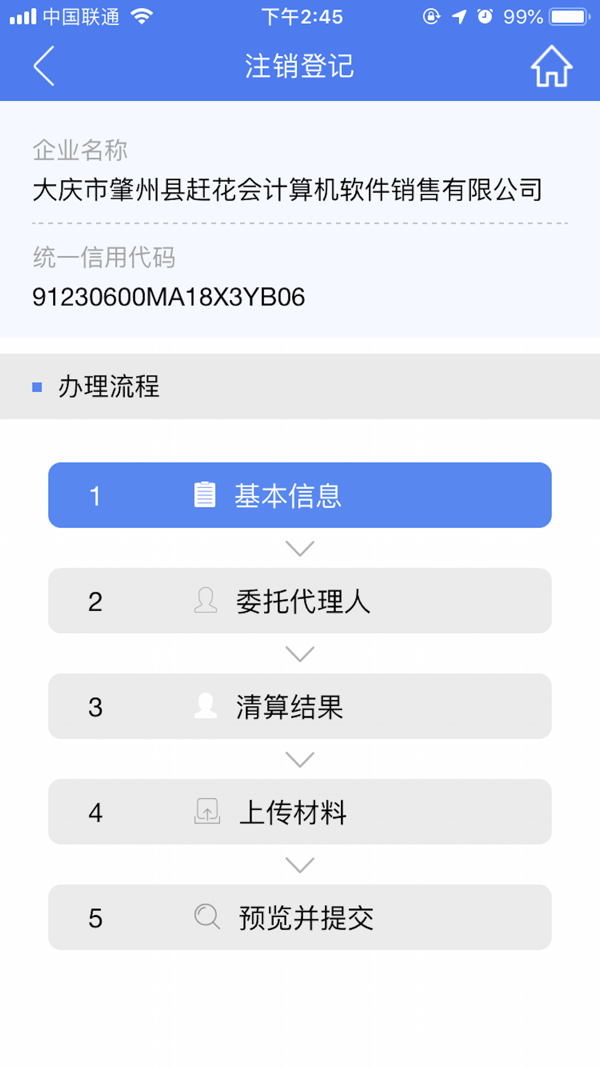Go to step 4 上传材料

tap(299, 812)
